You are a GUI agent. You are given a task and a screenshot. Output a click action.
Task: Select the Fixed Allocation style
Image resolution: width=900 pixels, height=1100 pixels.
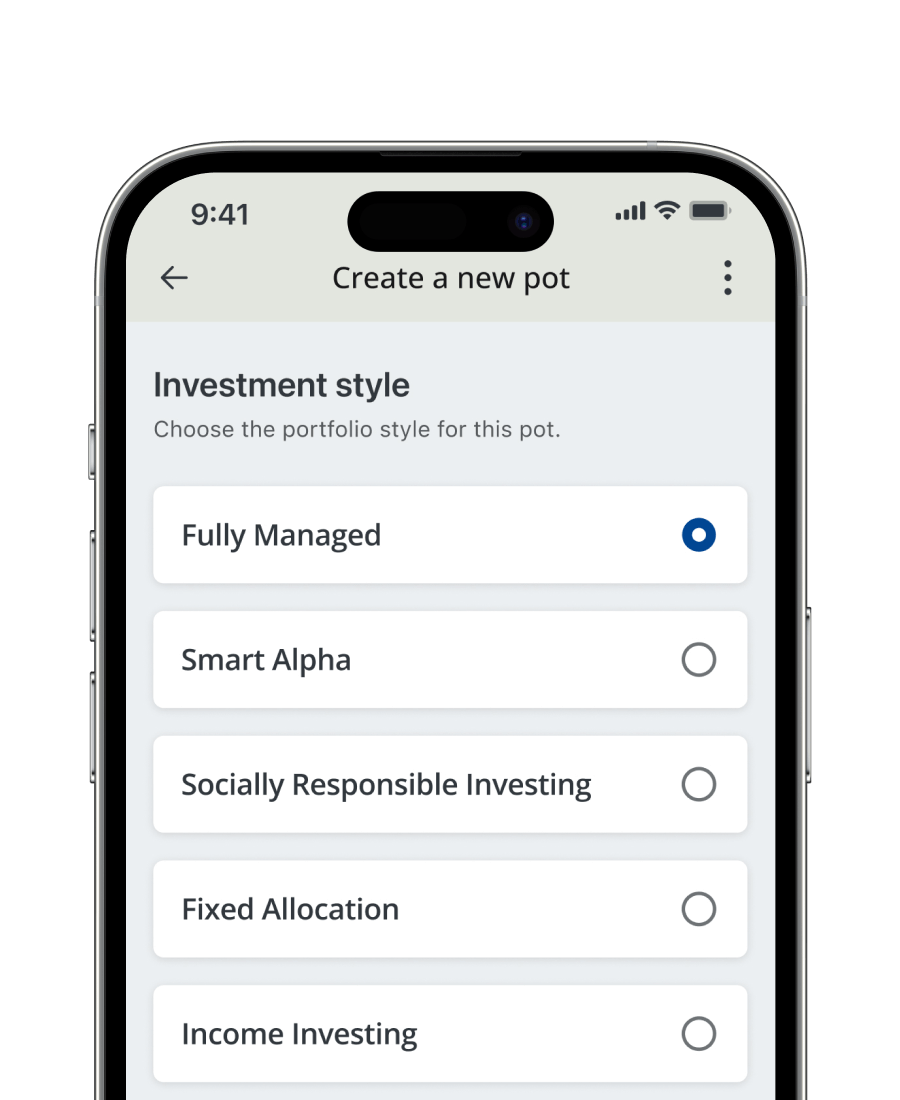698,909
